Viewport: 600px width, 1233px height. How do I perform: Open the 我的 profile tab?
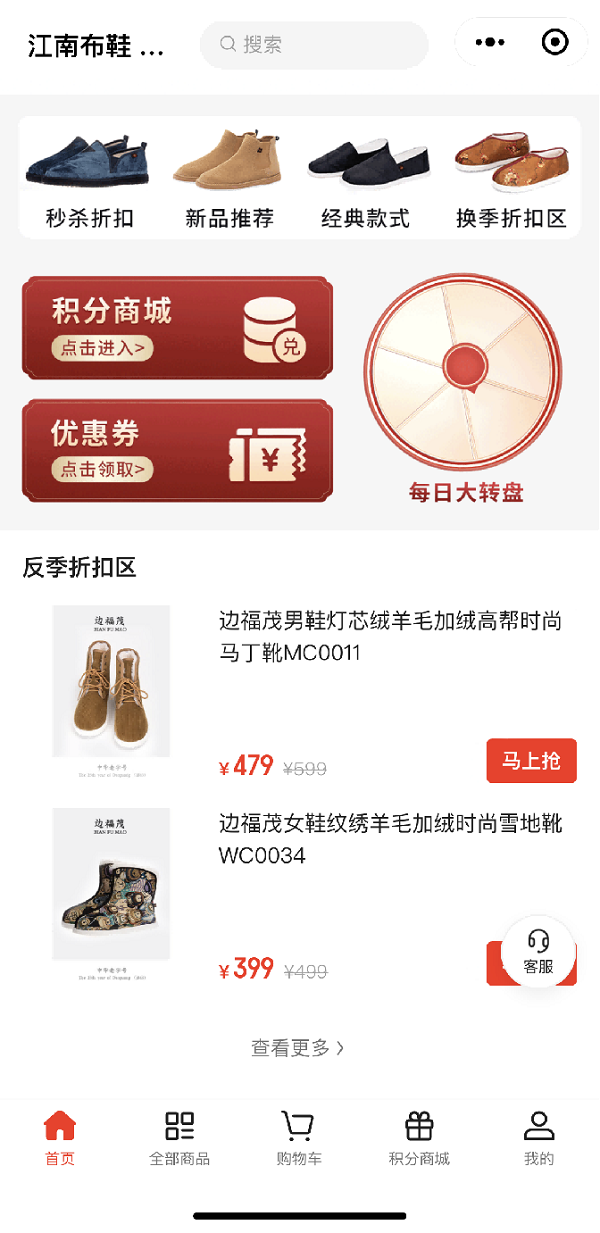(539, 1138)
